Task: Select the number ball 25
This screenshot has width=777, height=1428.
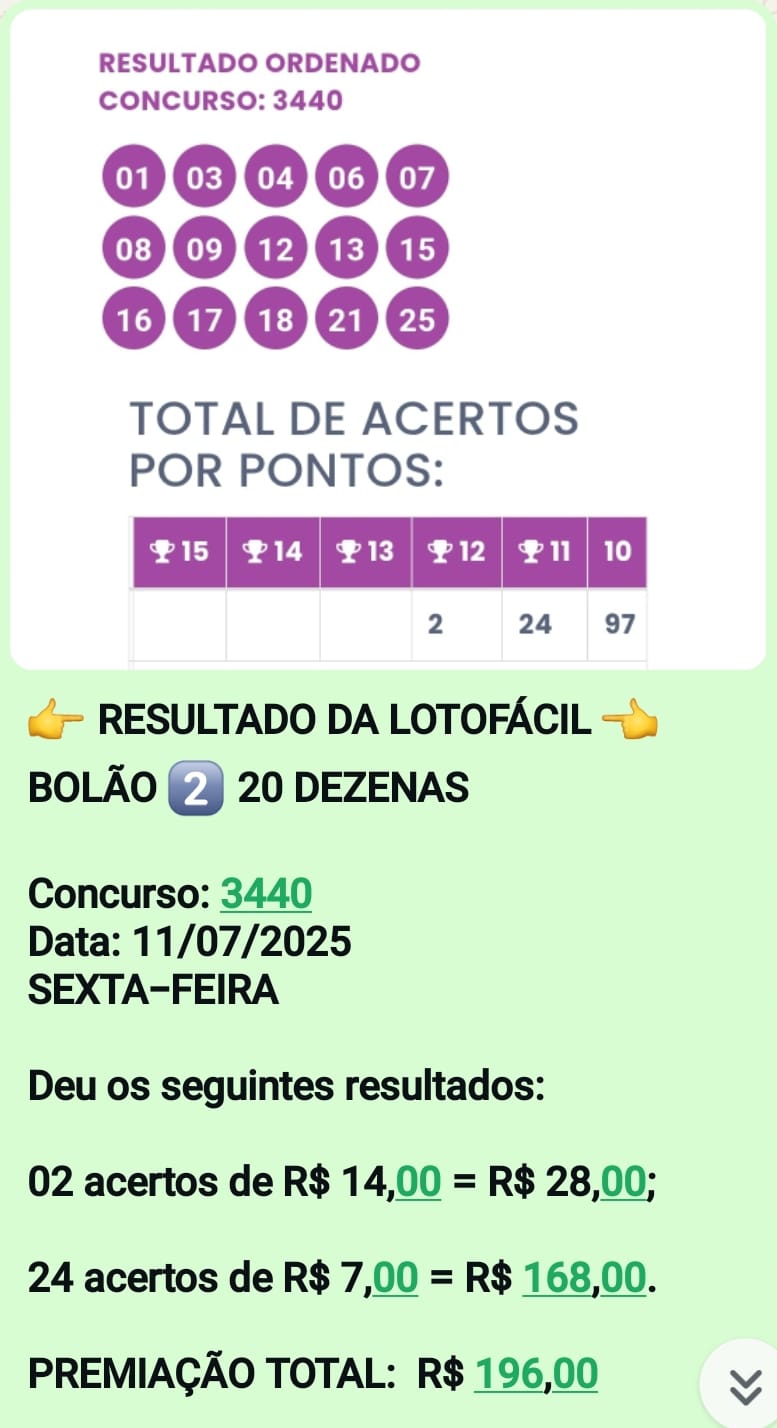Action: (x=417, y=321)
